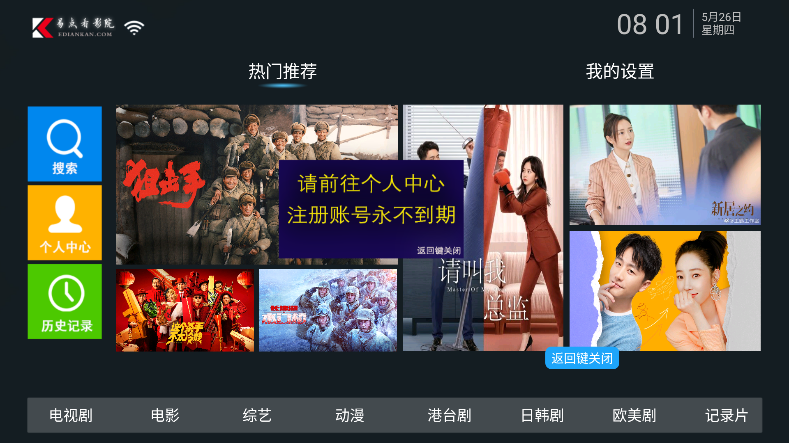Switch to 热门推荐 tab
This screenshot has height=443, width=789.
click(283, 71)
